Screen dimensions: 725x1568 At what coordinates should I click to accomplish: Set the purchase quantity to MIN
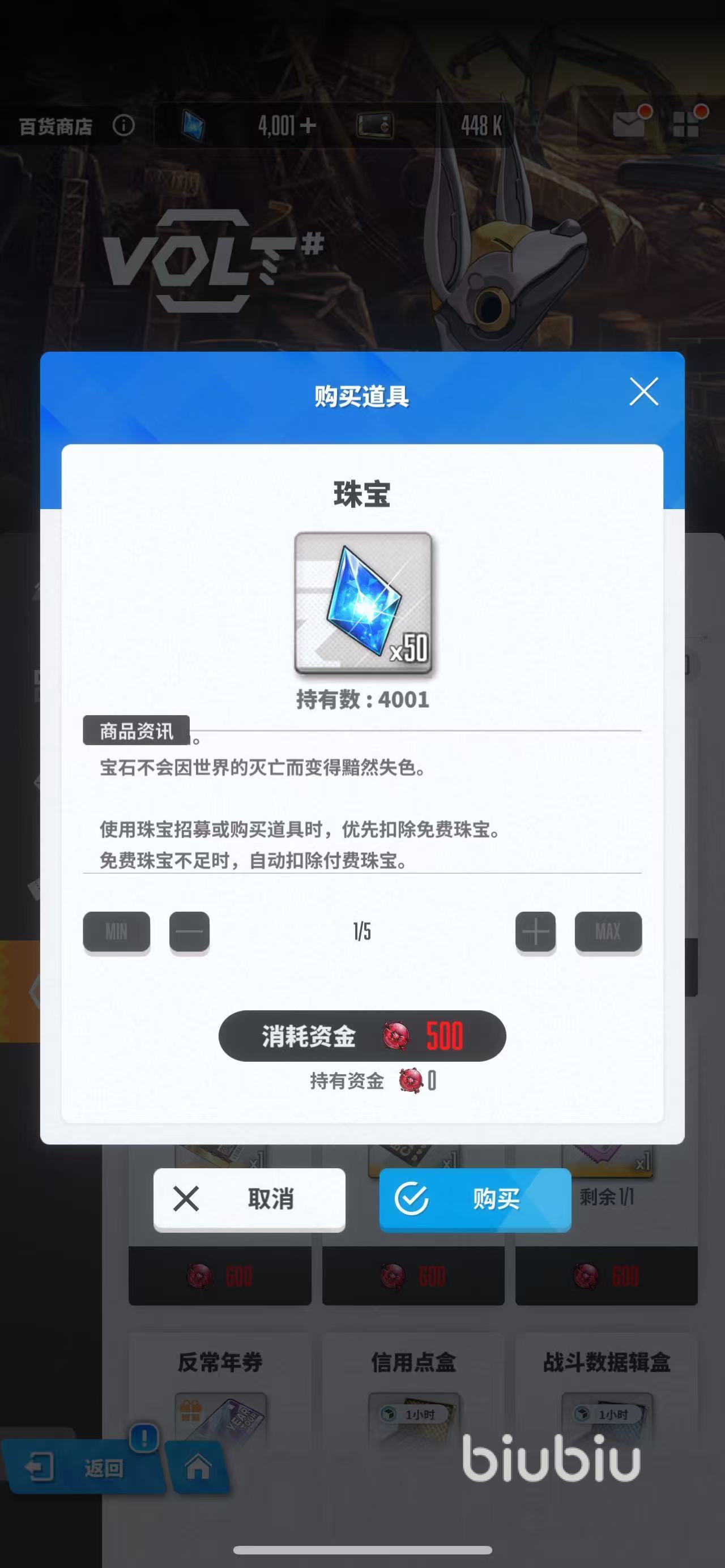116,931
